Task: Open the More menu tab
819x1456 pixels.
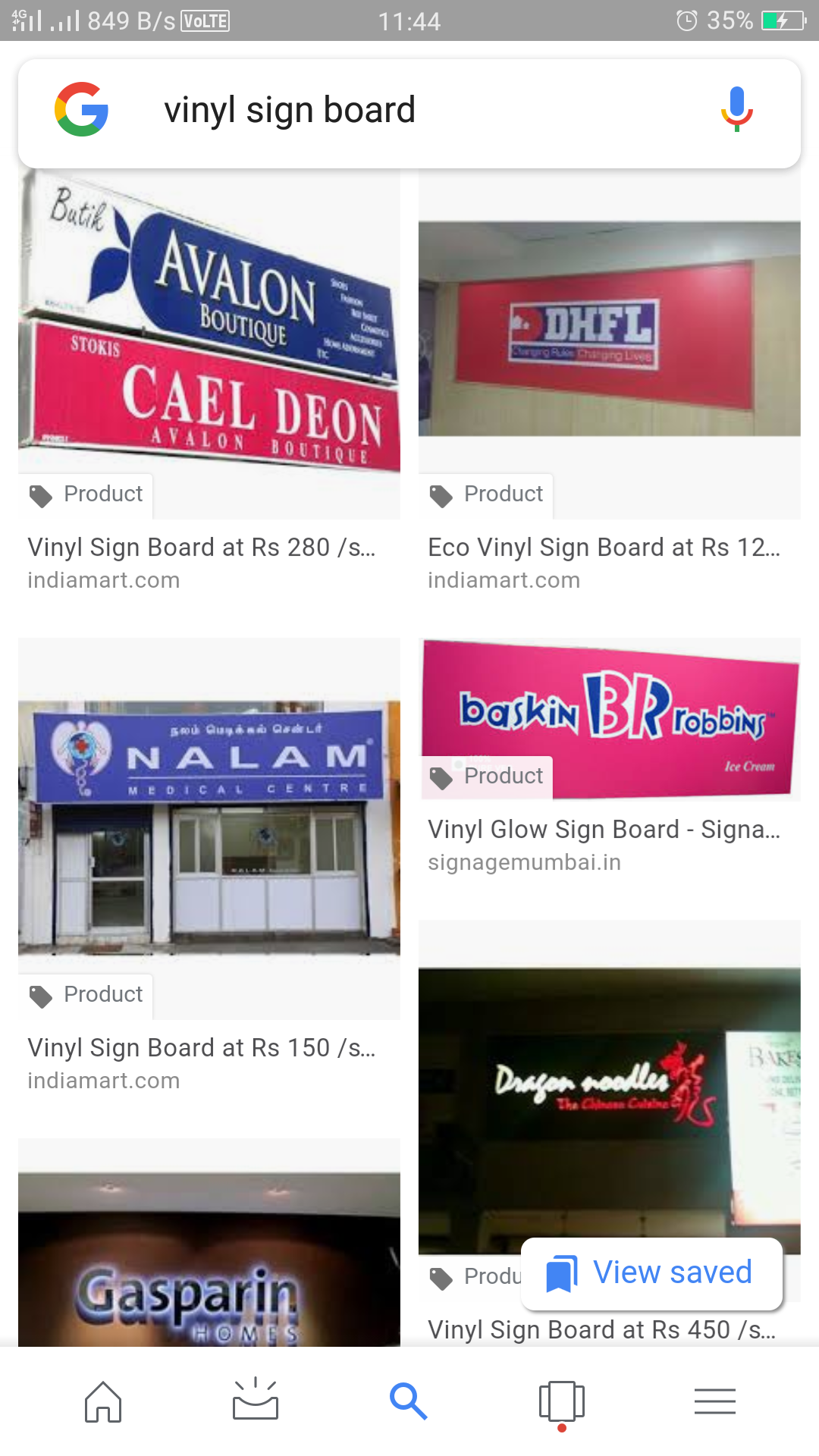Action: pyautogui.click(x=715, y=1401)
